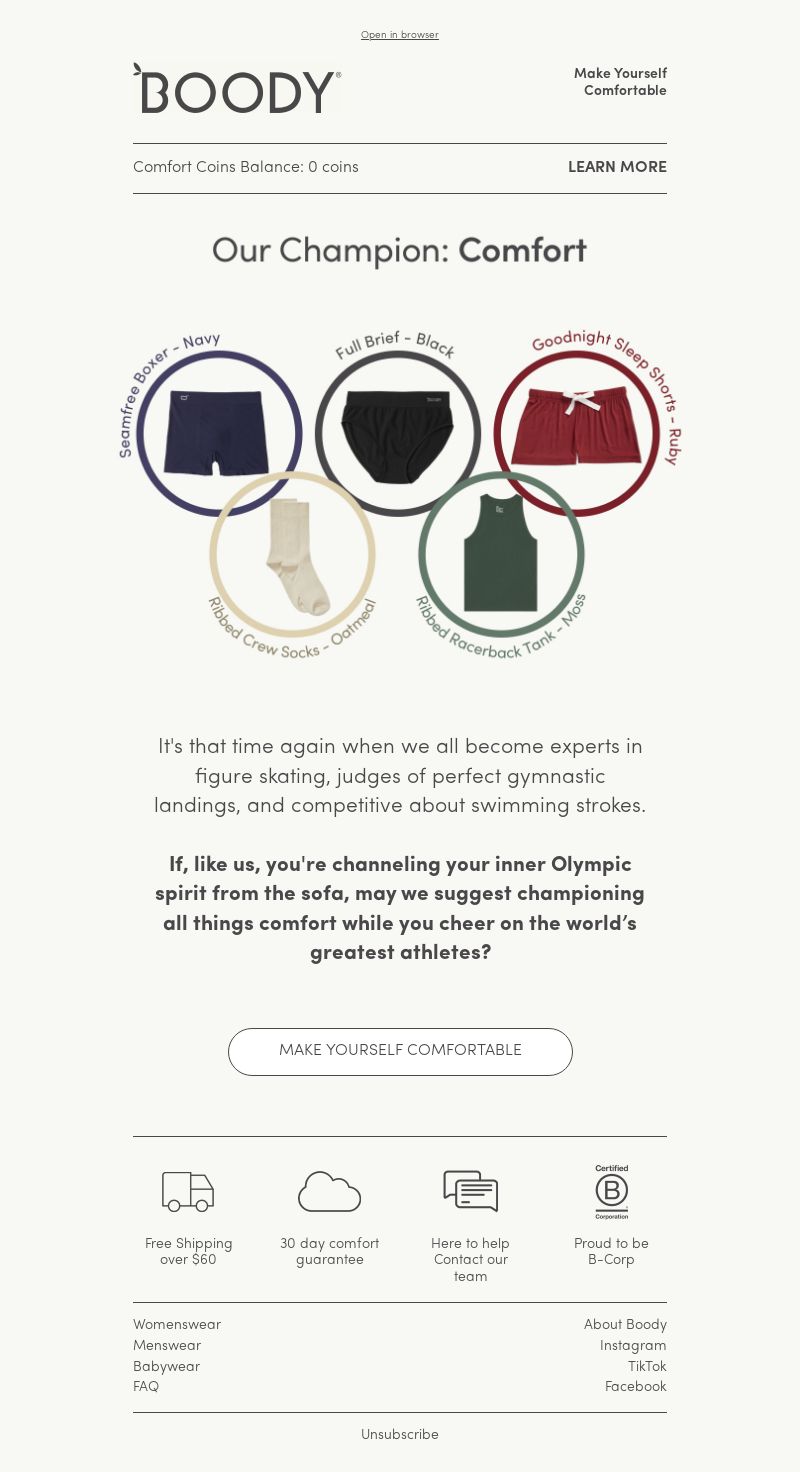Visit About Boody page
Screen dimensions: 800x1472
click(x=625, y=1325)
